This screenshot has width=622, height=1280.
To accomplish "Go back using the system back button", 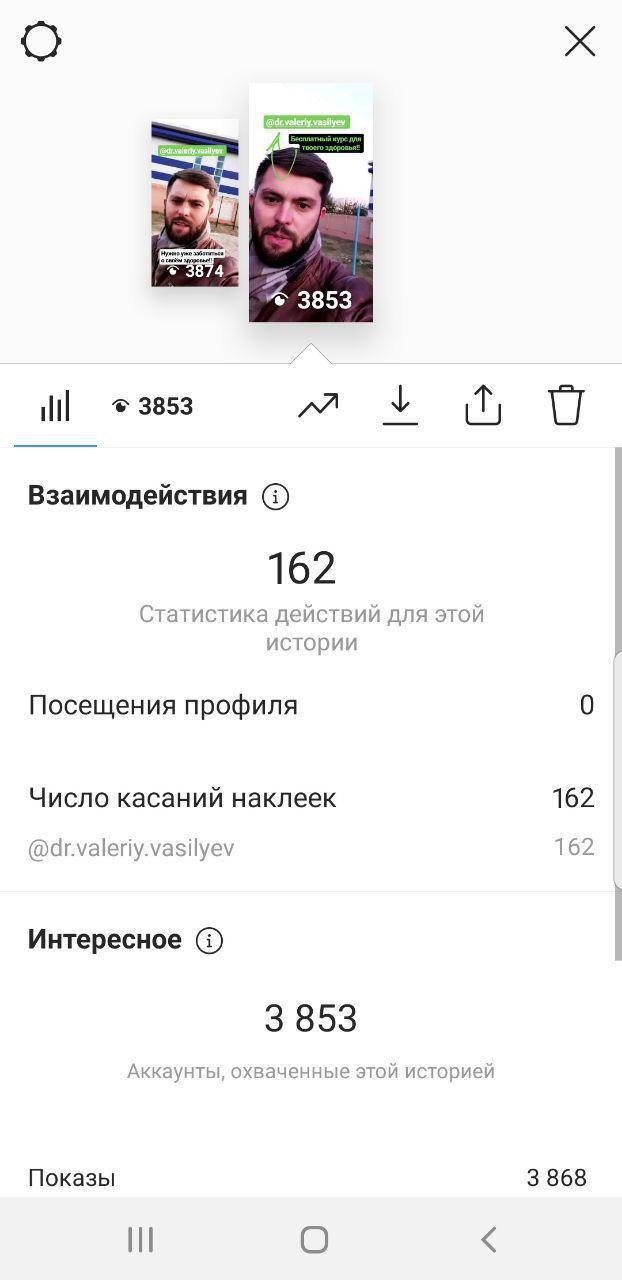I will 488,1240.
